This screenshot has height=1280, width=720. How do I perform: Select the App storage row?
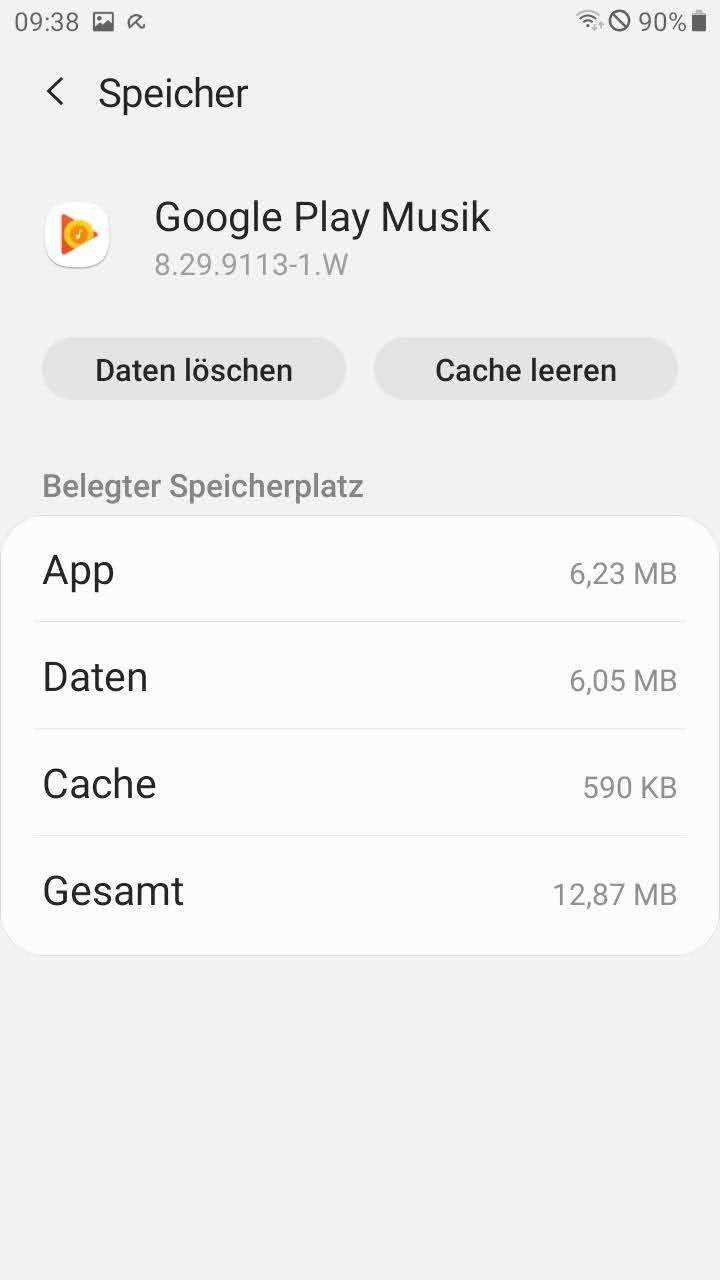[360, 570]
